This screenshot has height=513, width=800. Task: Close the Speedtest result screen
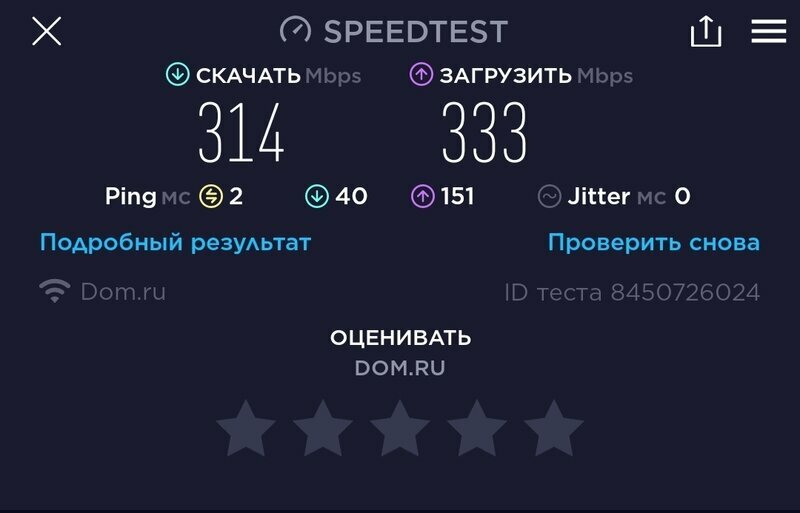46,31
